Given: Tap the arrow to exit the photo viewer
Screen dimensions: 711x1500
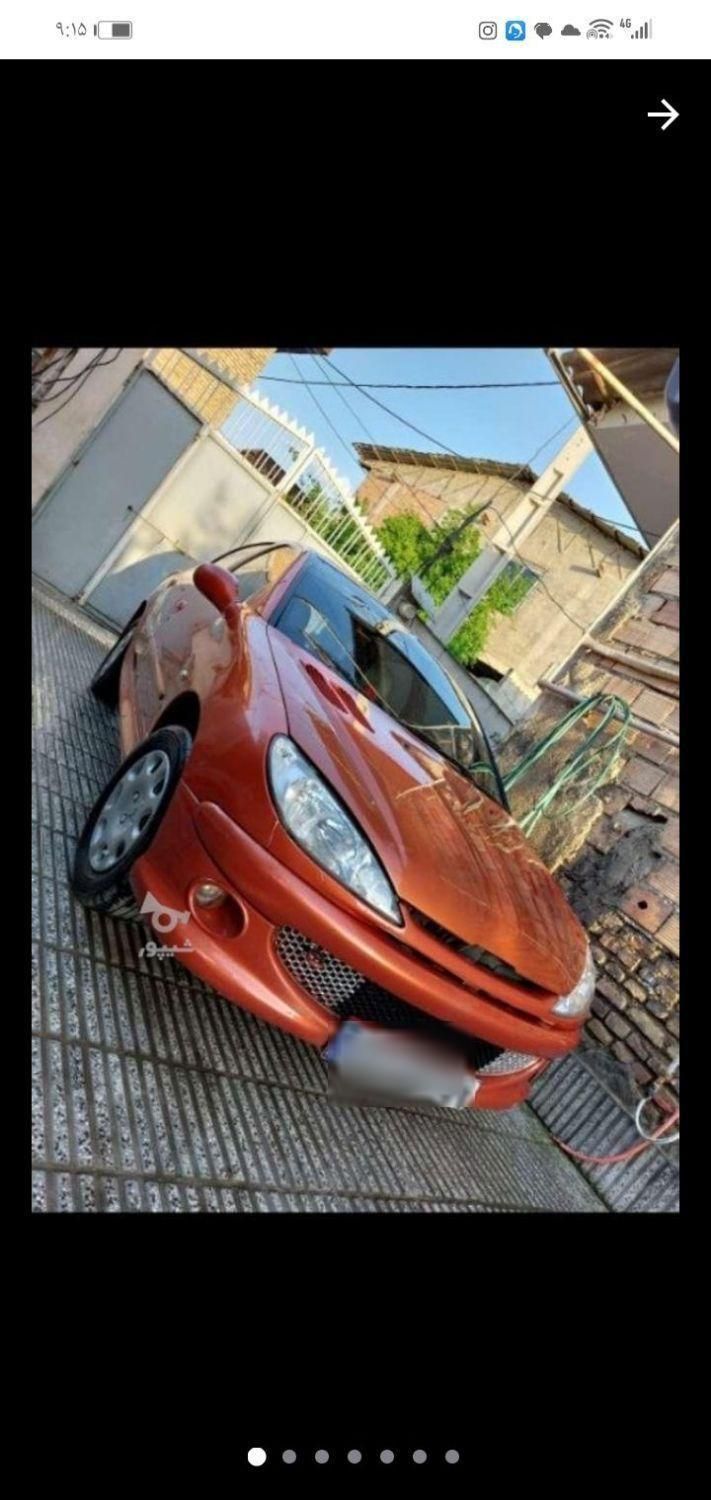Looking at the screenshot, I should [x=662, y=115].
